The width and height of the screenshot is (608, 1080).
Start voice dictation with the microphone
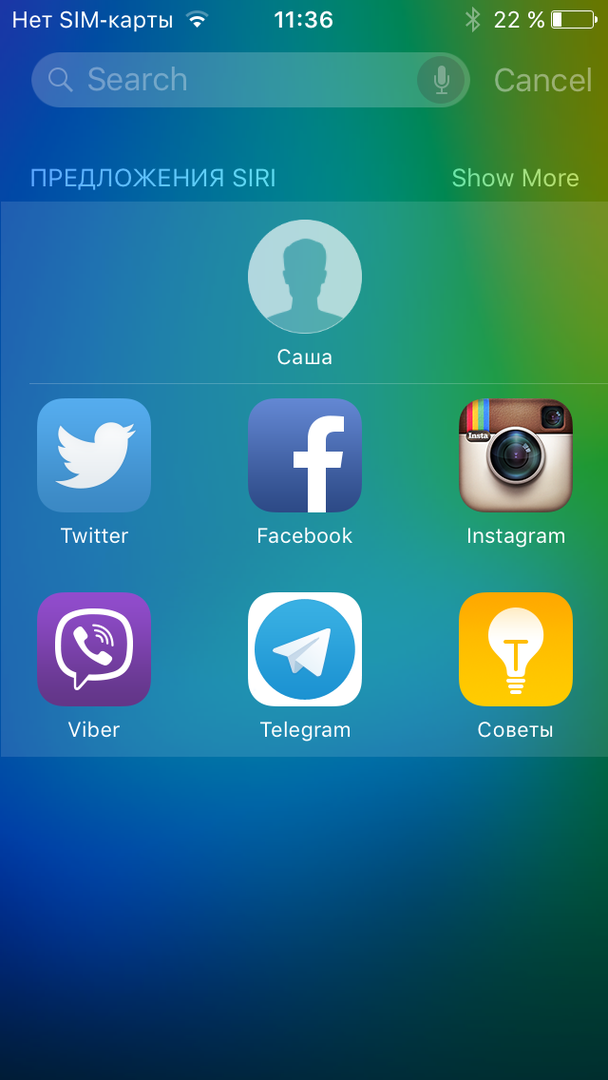[441, 80]
